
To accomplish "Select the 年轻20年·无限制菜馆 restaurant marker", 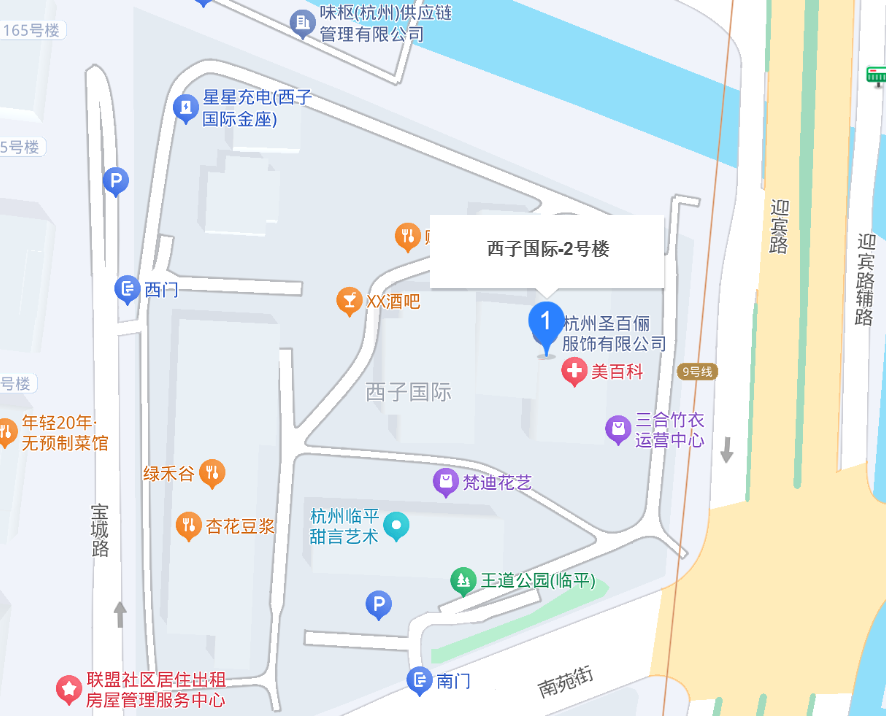I will coord(8,432).
